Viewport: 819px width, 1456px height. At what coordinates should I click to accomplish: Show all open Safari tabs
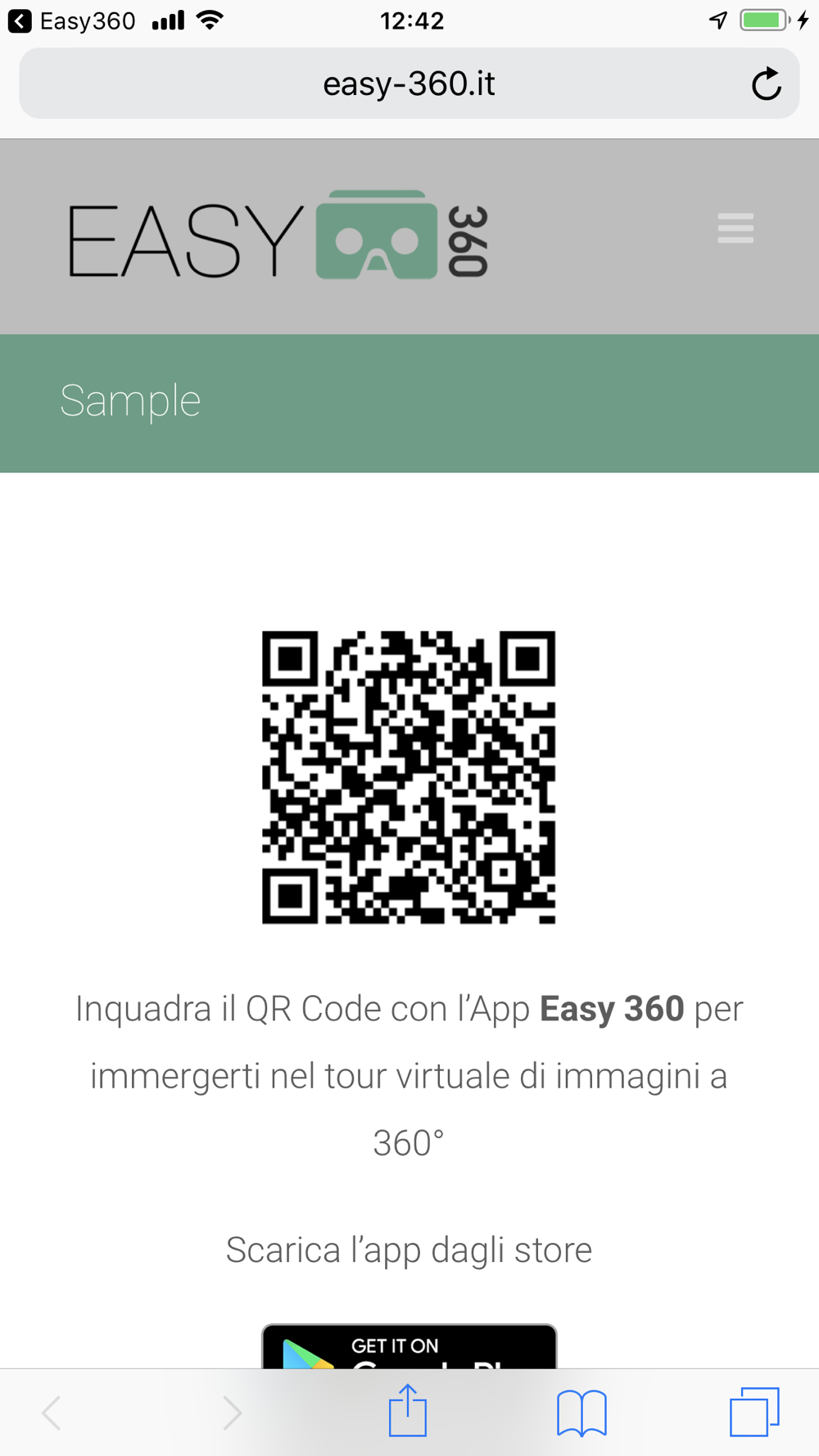pos(753,1411)
